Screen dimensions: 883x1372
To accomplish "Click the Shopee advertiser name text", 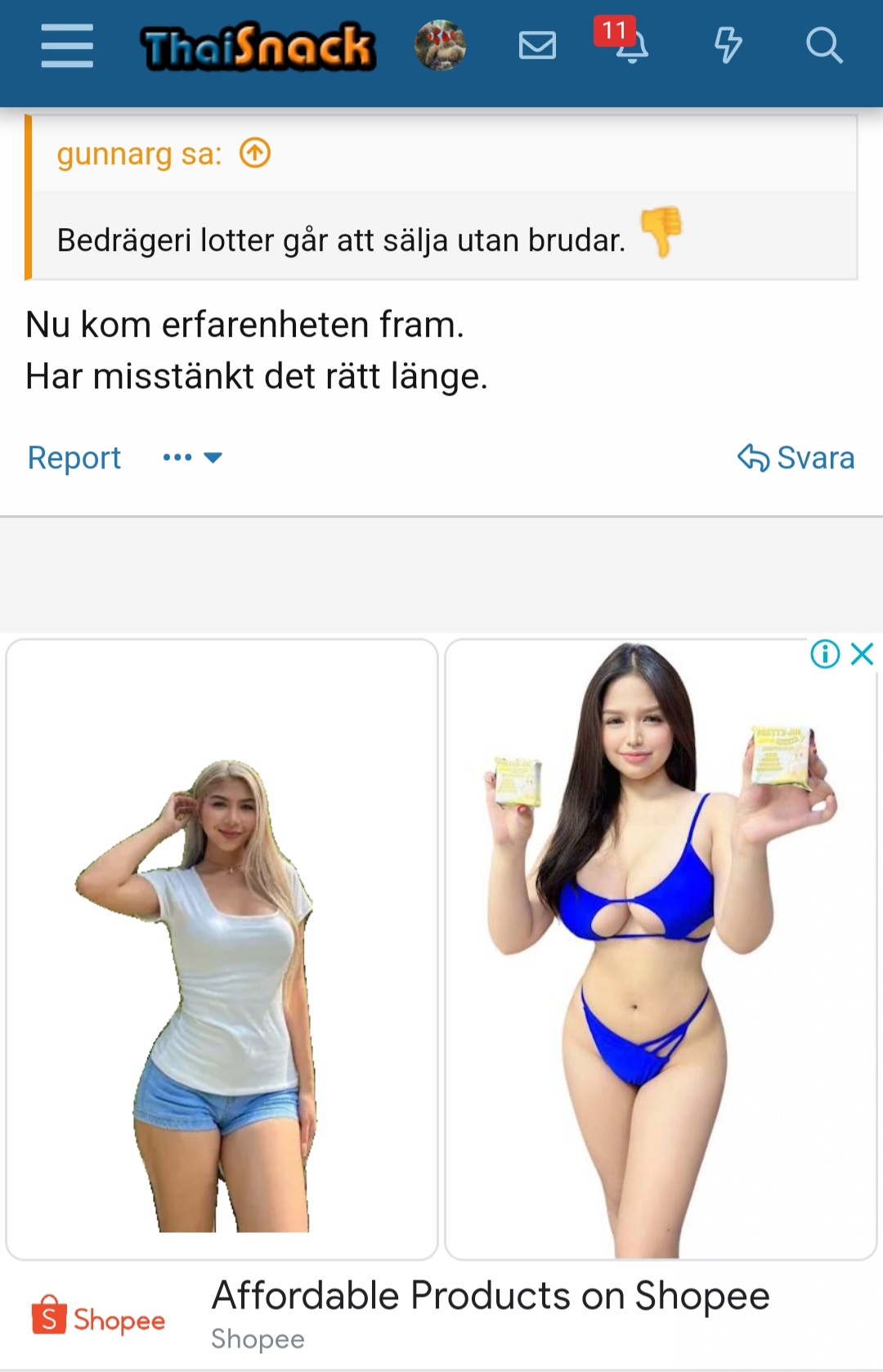I will pos(258,1338).
